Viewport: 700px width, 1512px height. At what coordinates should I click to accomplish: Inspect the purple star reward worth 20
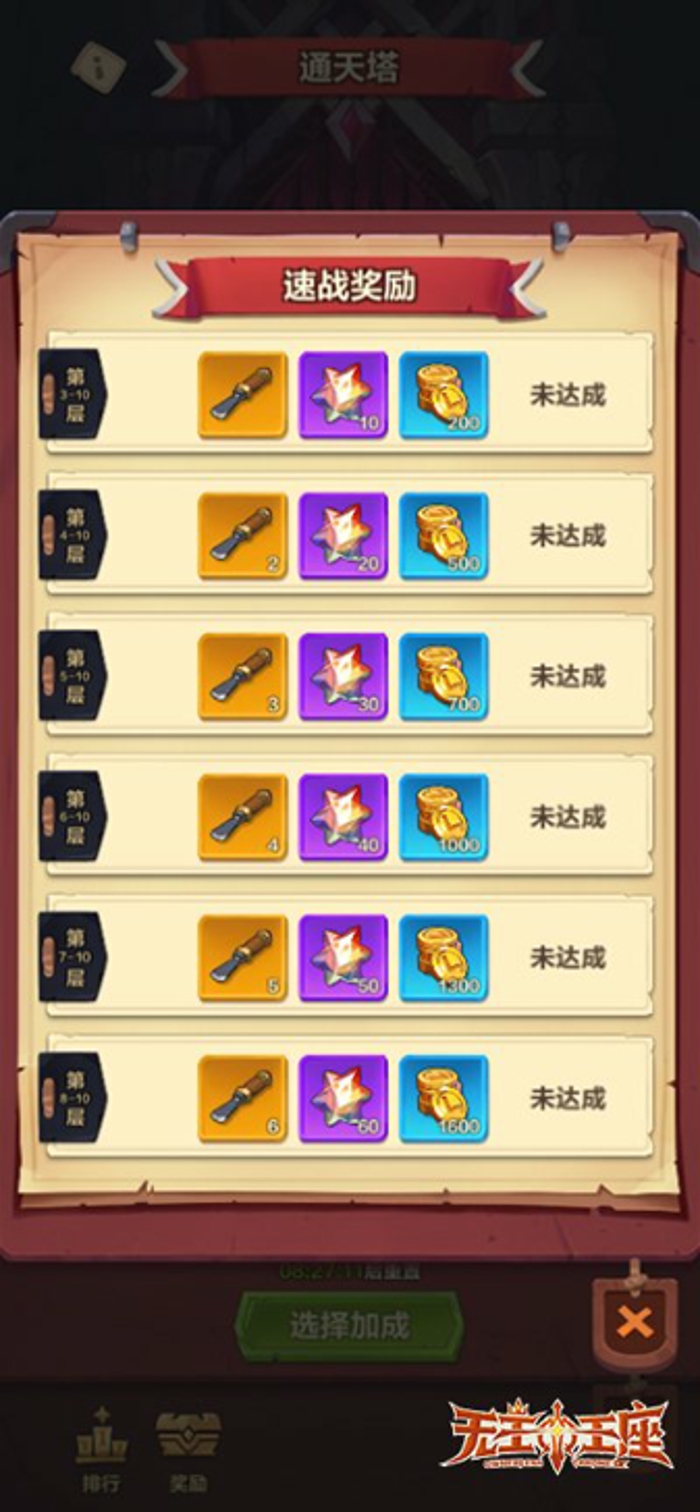pos(343,535)
